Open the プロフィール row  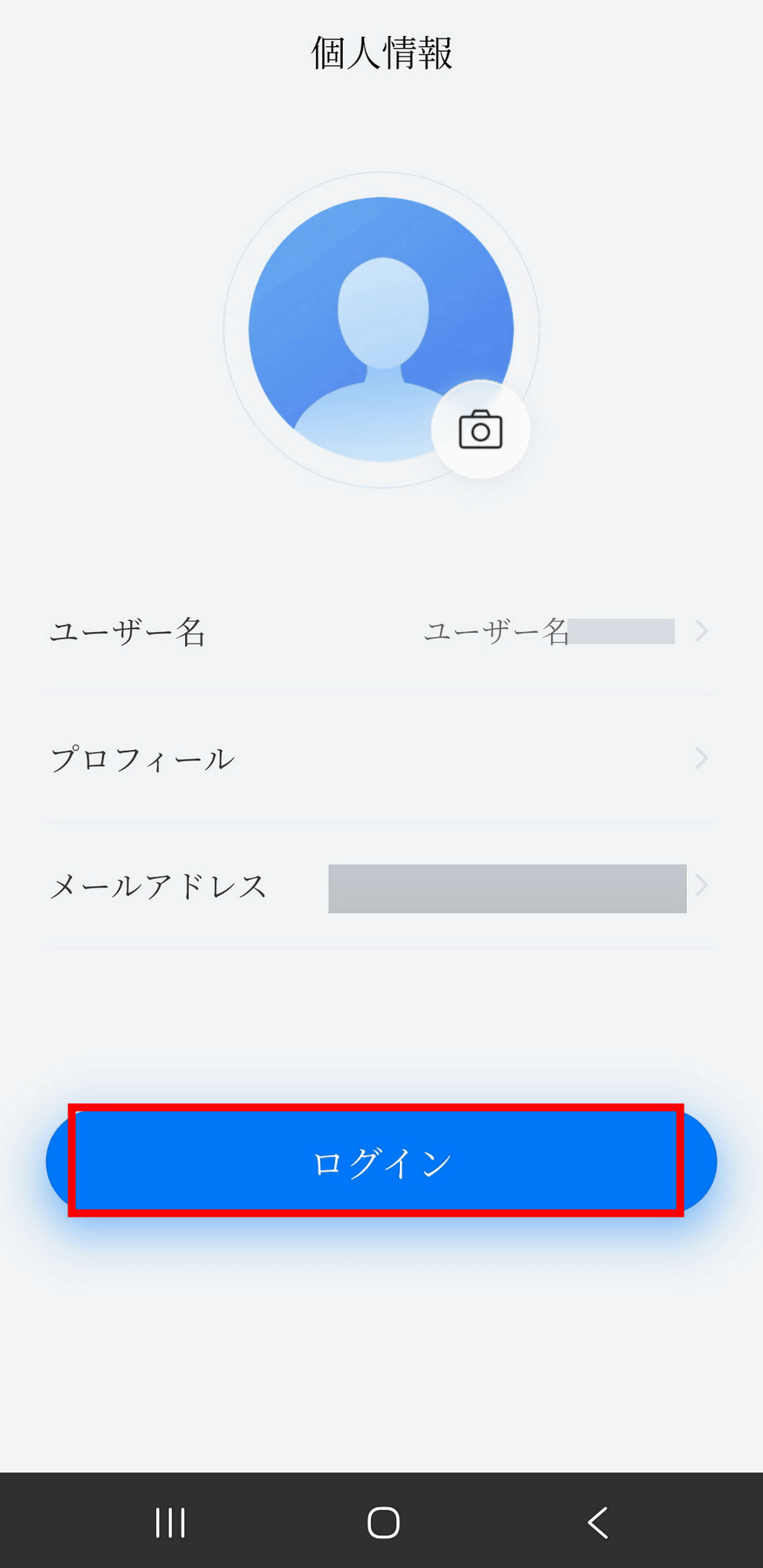coord(381,758)
